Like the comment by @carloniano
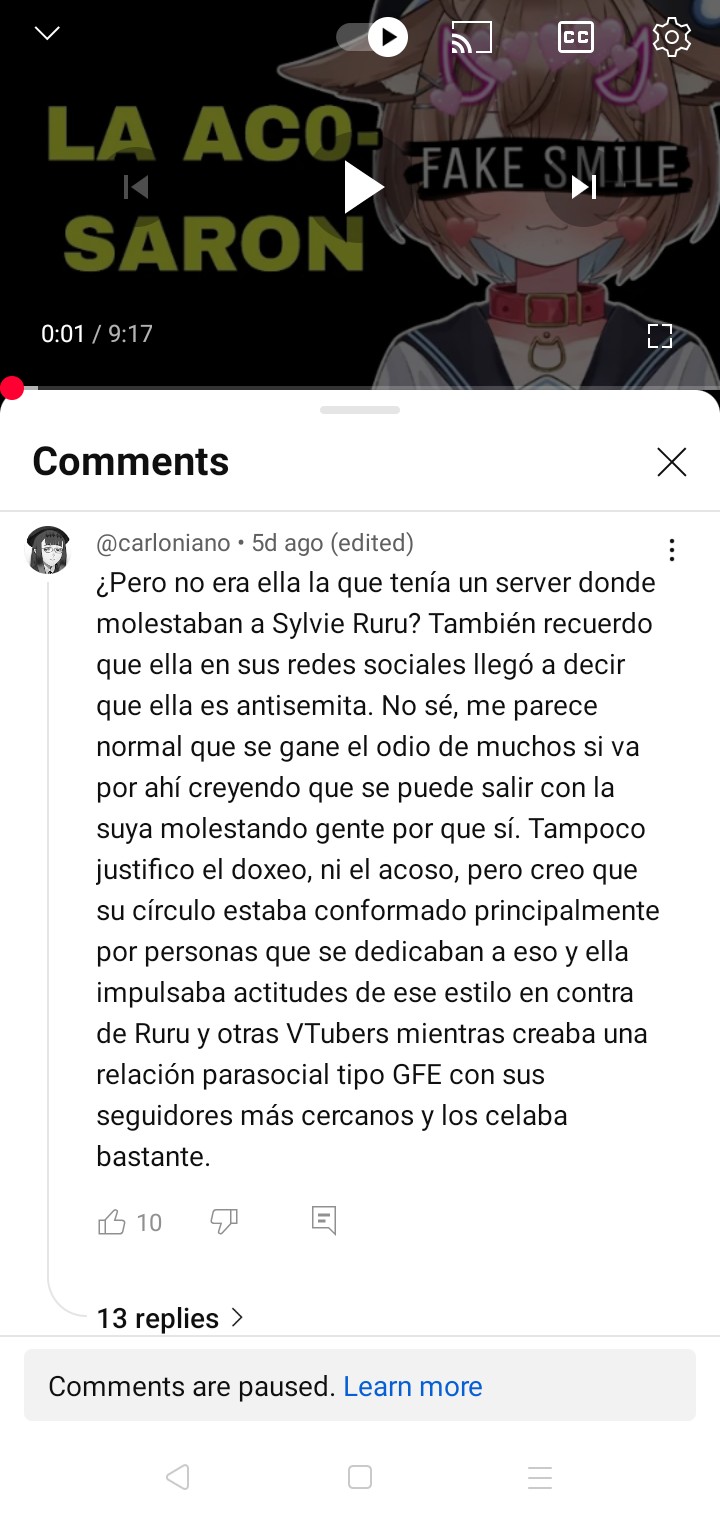720x1521 pixels. tap(112, 1221)
